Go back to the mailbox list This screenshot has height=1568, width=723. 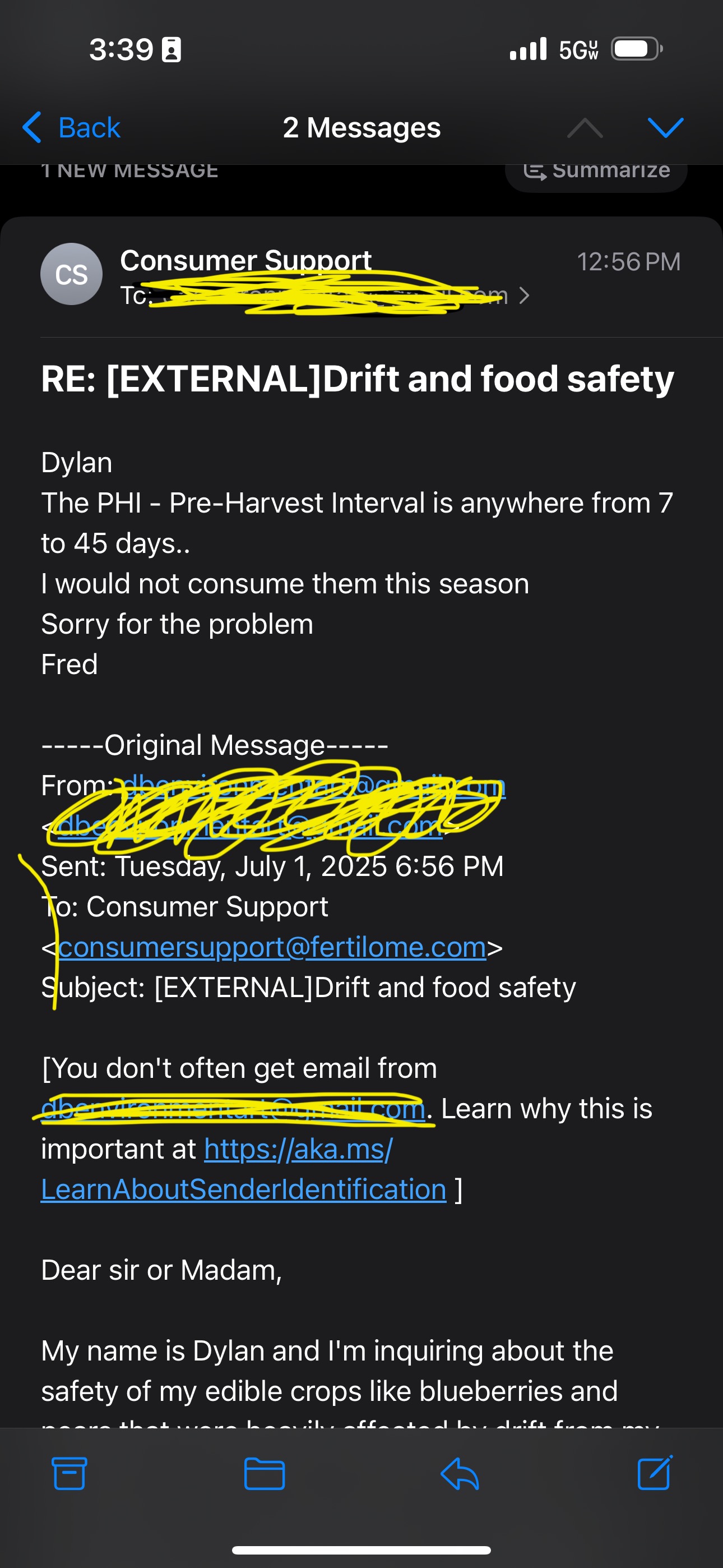(x=72, y=128)
